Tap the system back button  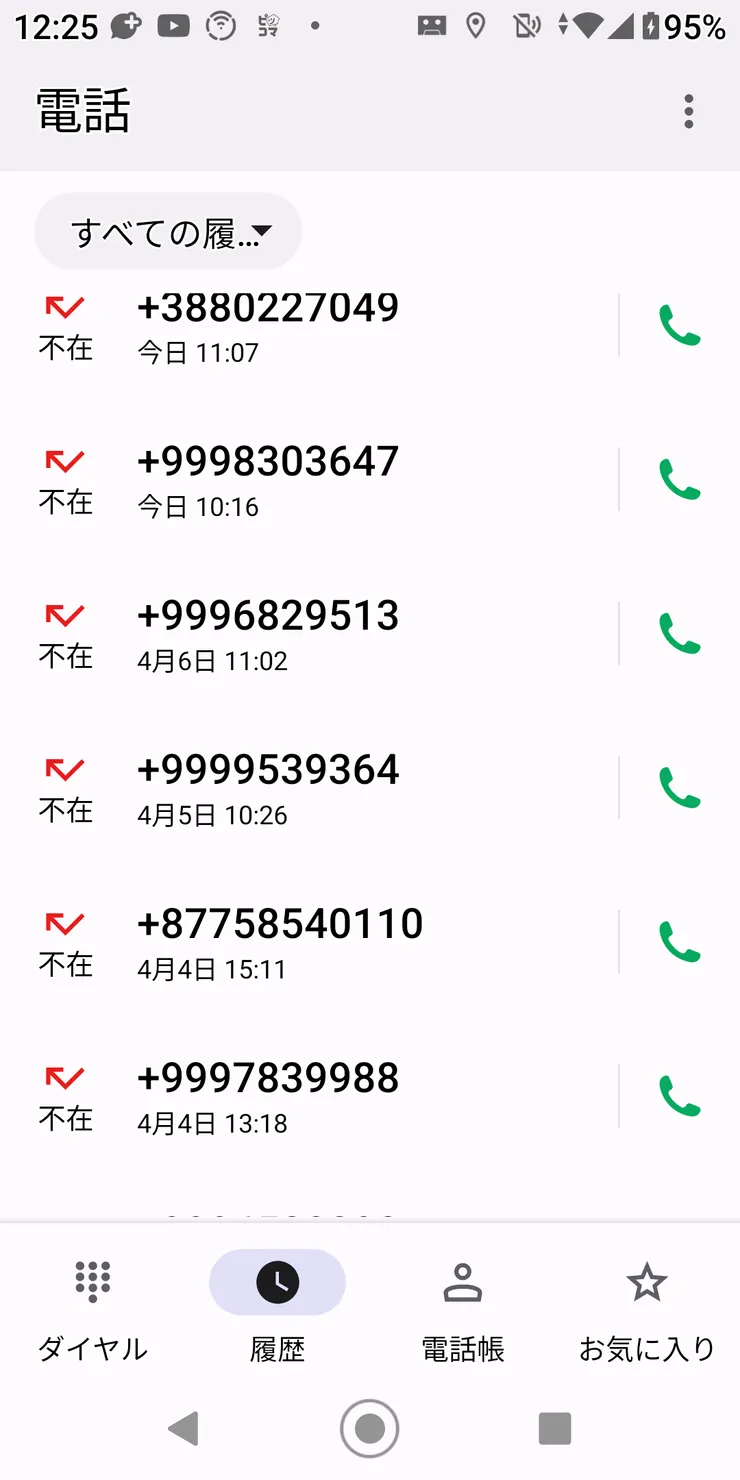183,1428
